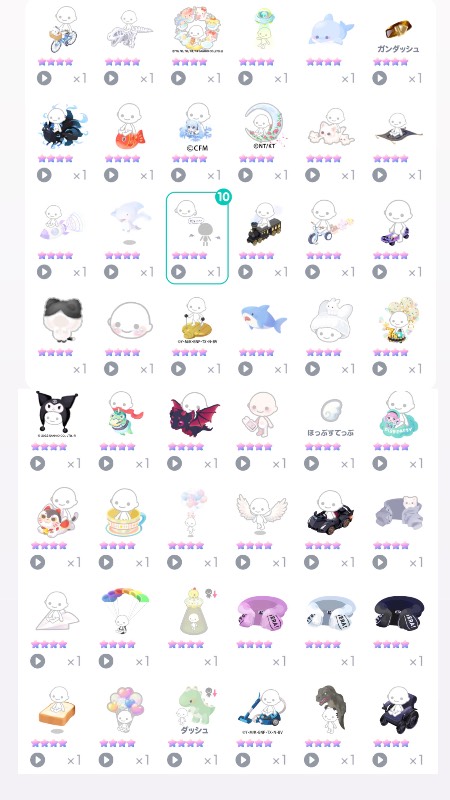Play the black sports car preview
Viewport: 450px width, 800px height.
point(311,562)
